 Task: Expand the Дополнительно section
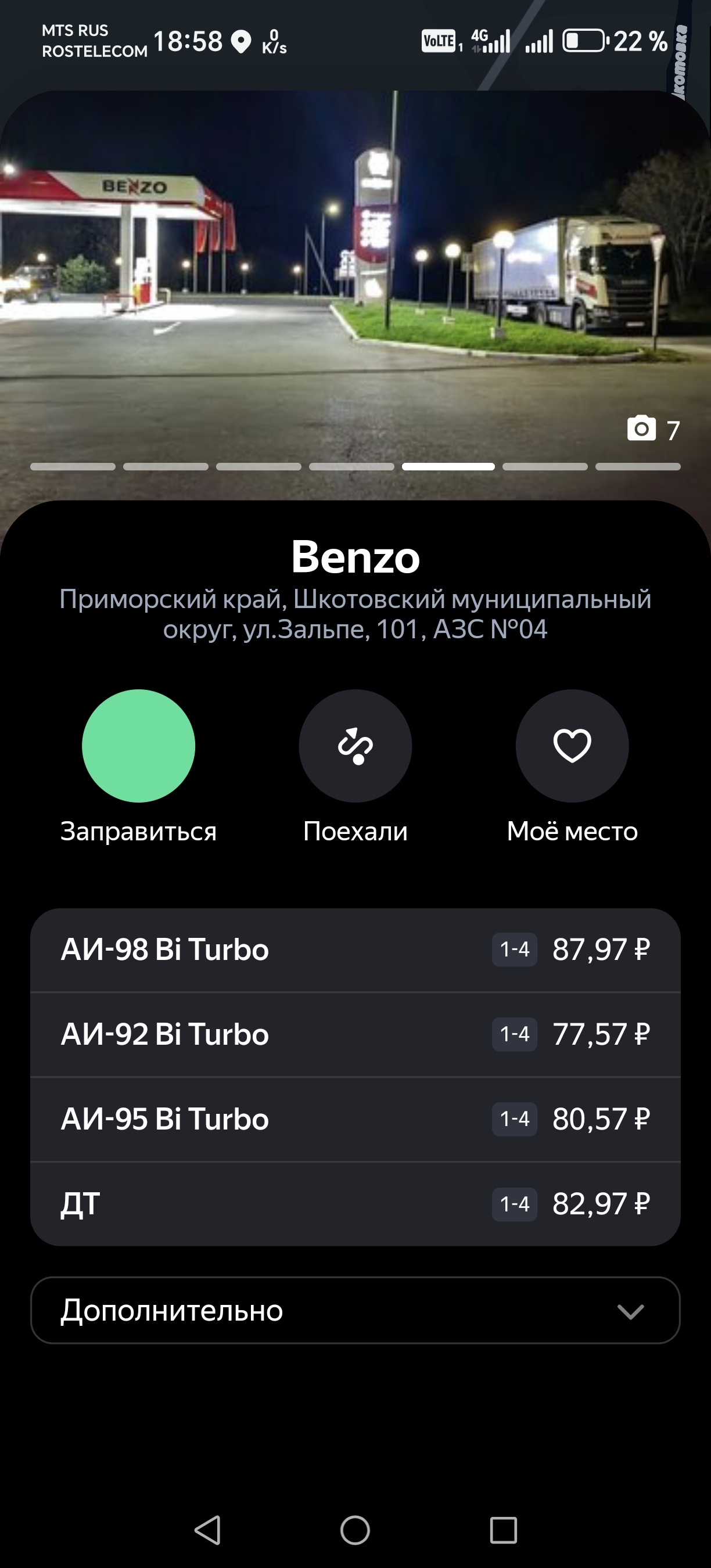pos(355,1311)
